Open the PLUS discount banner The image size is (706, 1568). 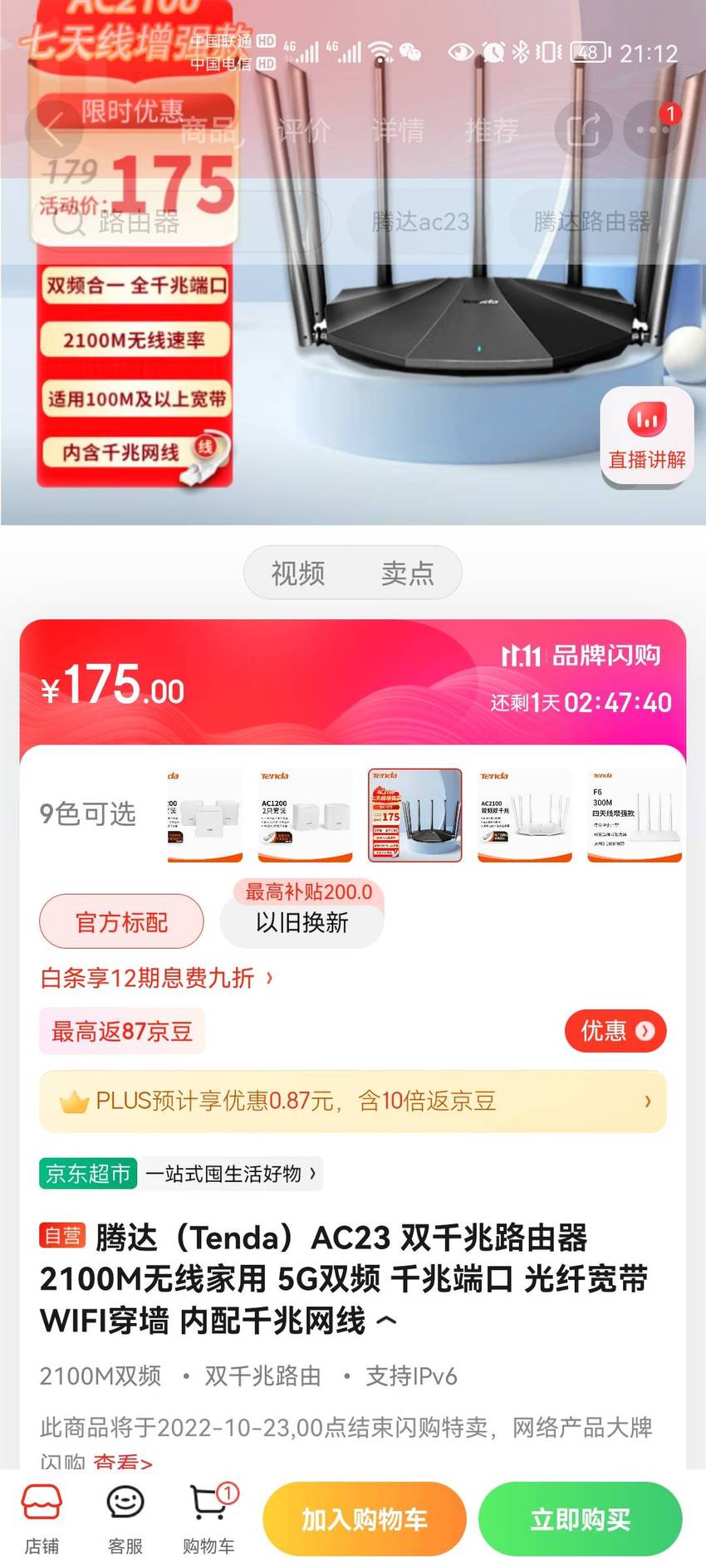pos(353,1102)
